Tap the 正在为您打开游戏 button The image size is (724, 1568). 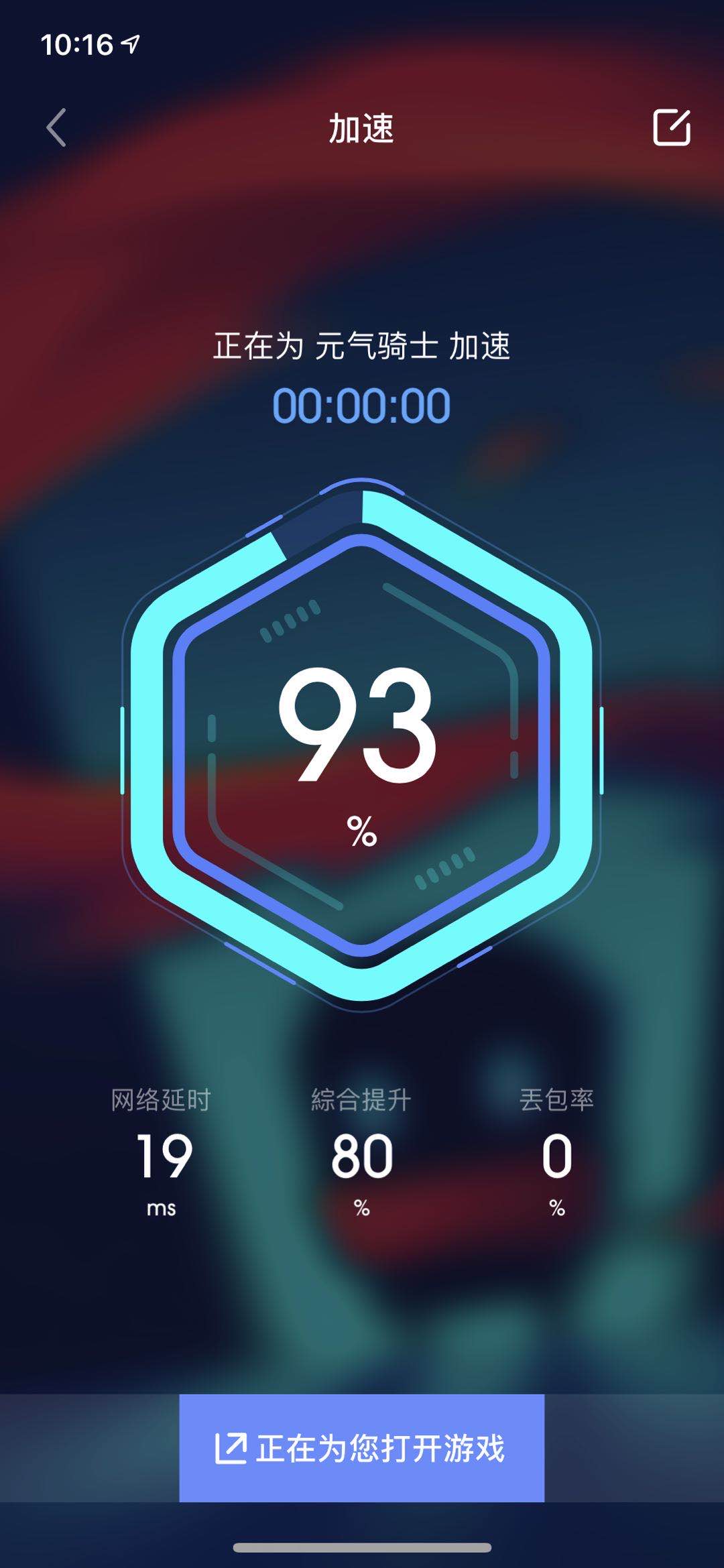click(361, 1448)
